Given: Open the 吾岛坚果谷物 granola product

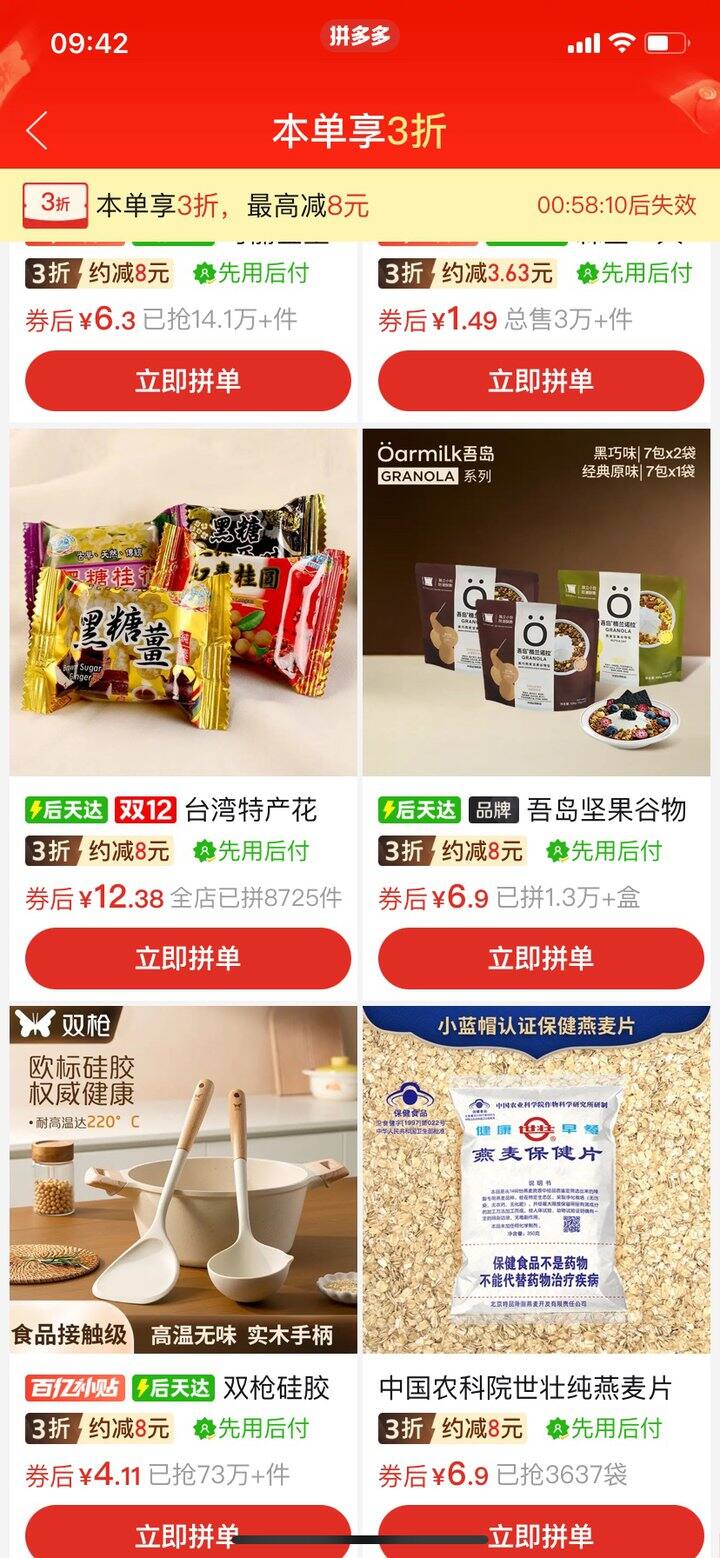Looking at the screenshot, I should click(x=536, y=602).
